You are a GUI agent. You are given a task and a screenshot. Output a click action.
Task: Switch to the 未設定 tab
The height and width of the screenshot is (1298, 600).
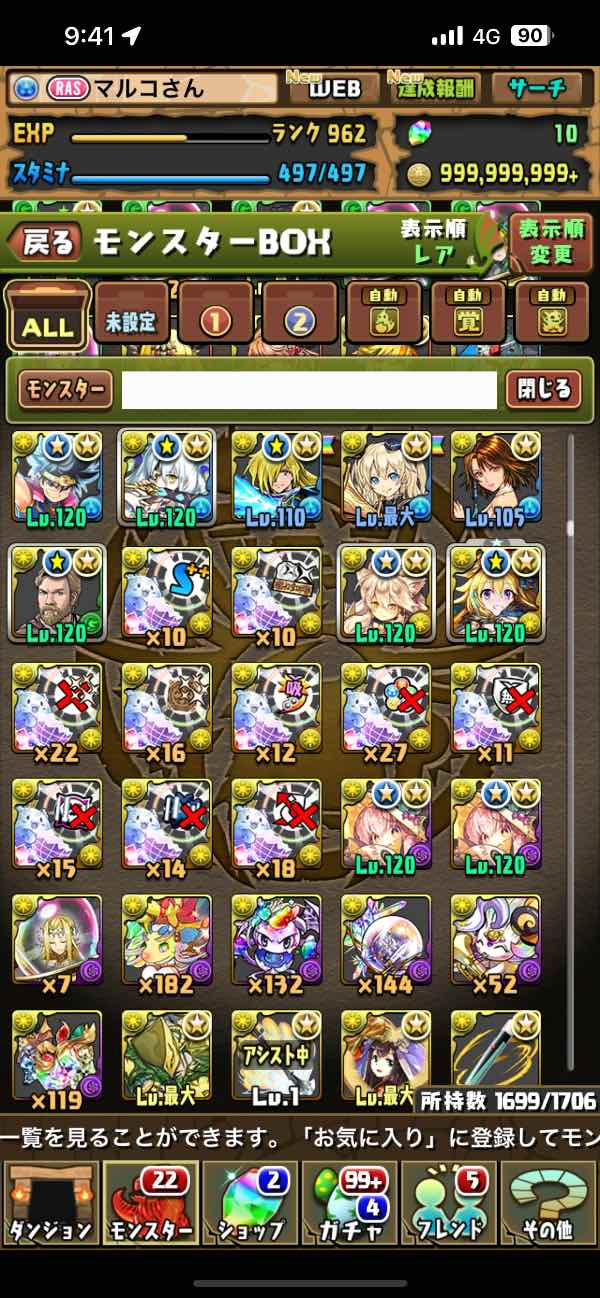pos(133,316)
